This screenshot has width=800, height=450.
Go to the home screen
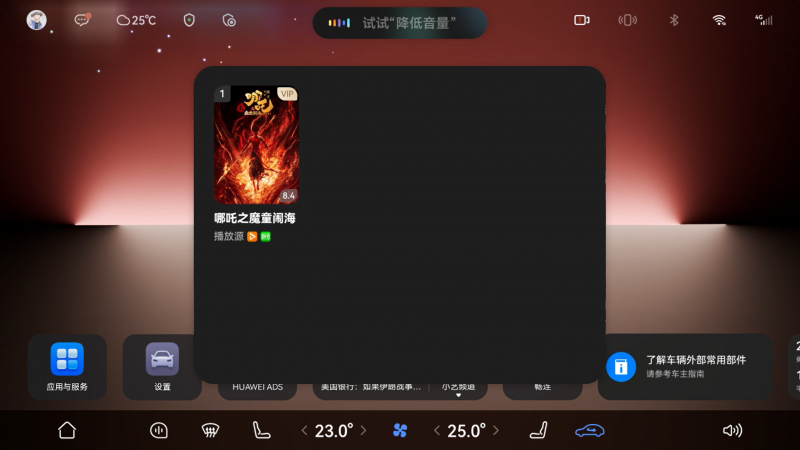67,430
